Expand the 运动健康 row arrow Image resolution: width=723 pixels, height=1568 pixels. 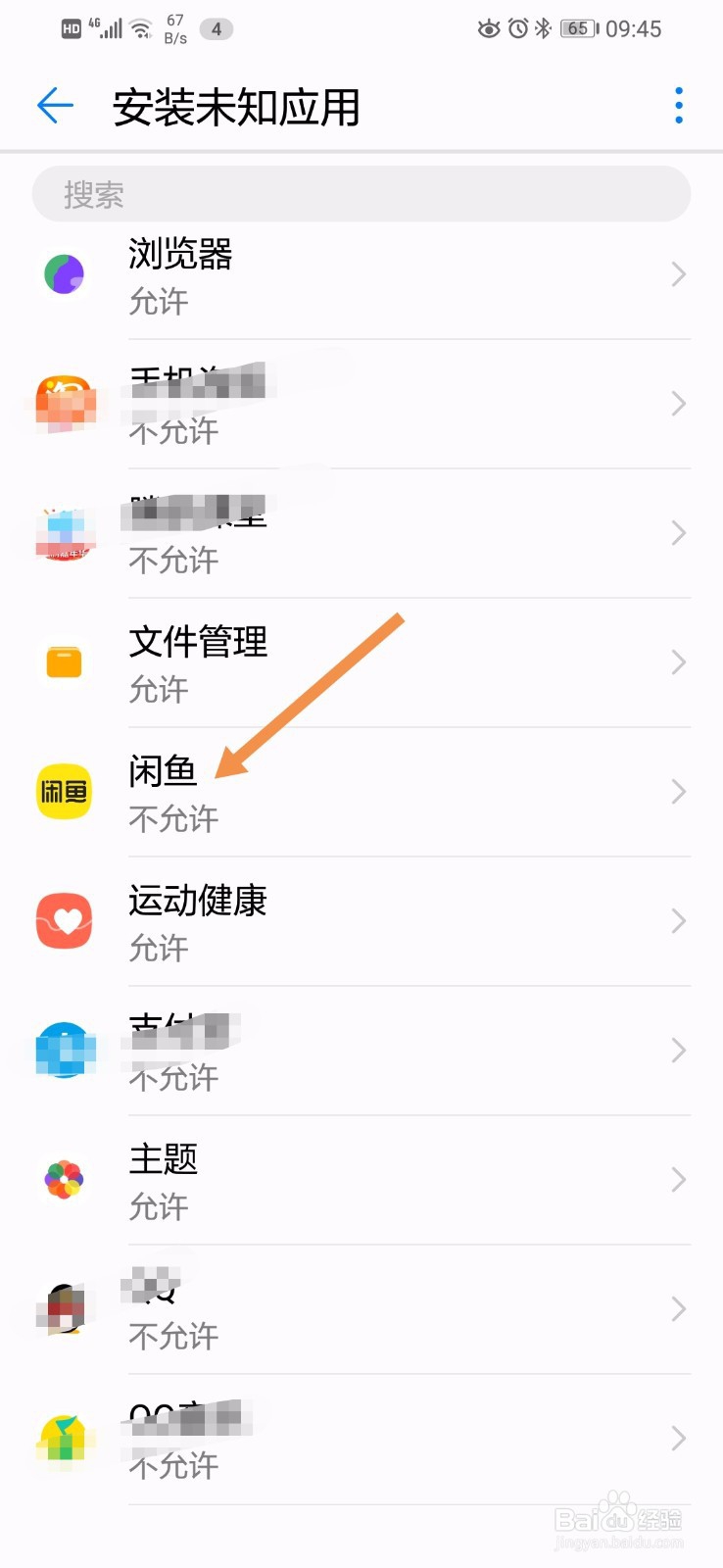coord(678,920)
